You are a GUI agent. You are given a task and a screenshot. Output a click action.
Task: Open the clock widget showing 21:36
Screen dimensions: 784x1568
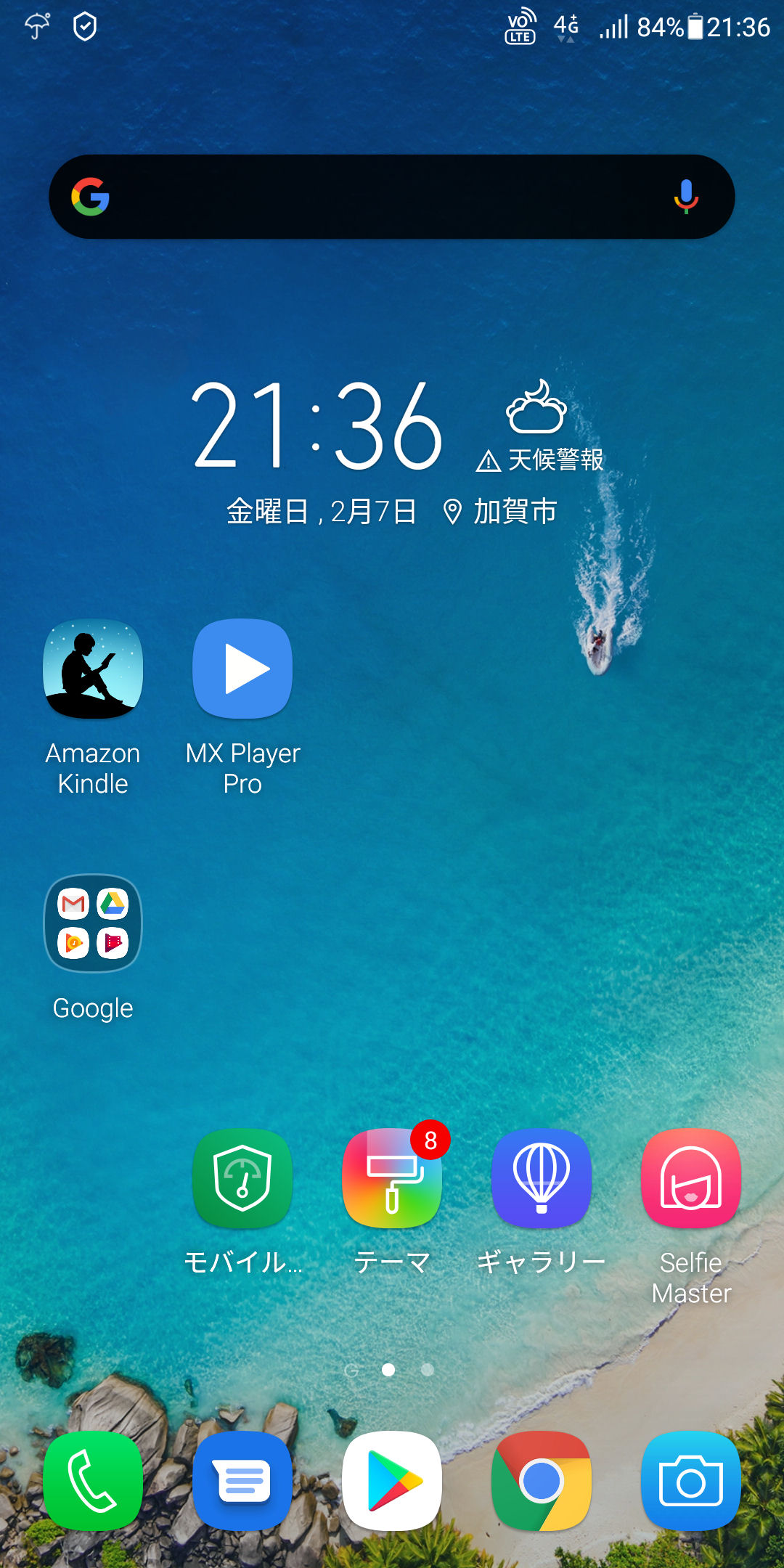pos(317,425)
